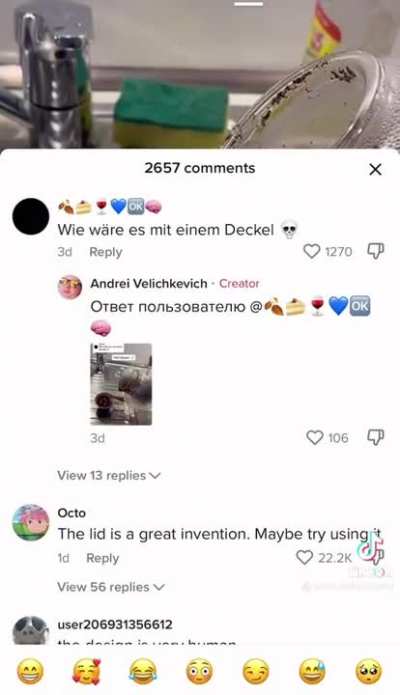Open Andrei Velichkevich's video reply thumbnail
Screen dimensions: 400x695
pyautogui.click(x=121, y=384)
